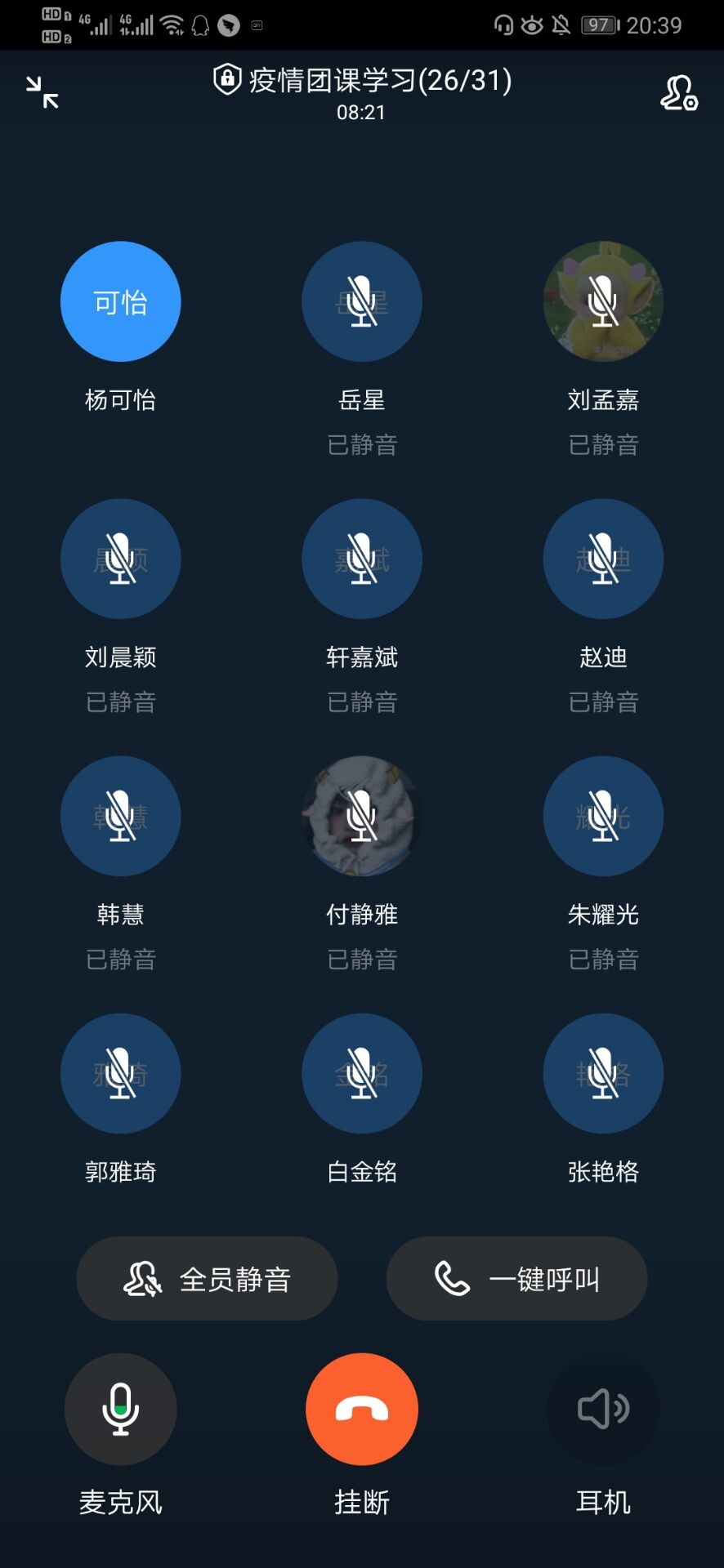Open the participant management icon
Screen dimensions: 724x1568
[x=678, y=92]
